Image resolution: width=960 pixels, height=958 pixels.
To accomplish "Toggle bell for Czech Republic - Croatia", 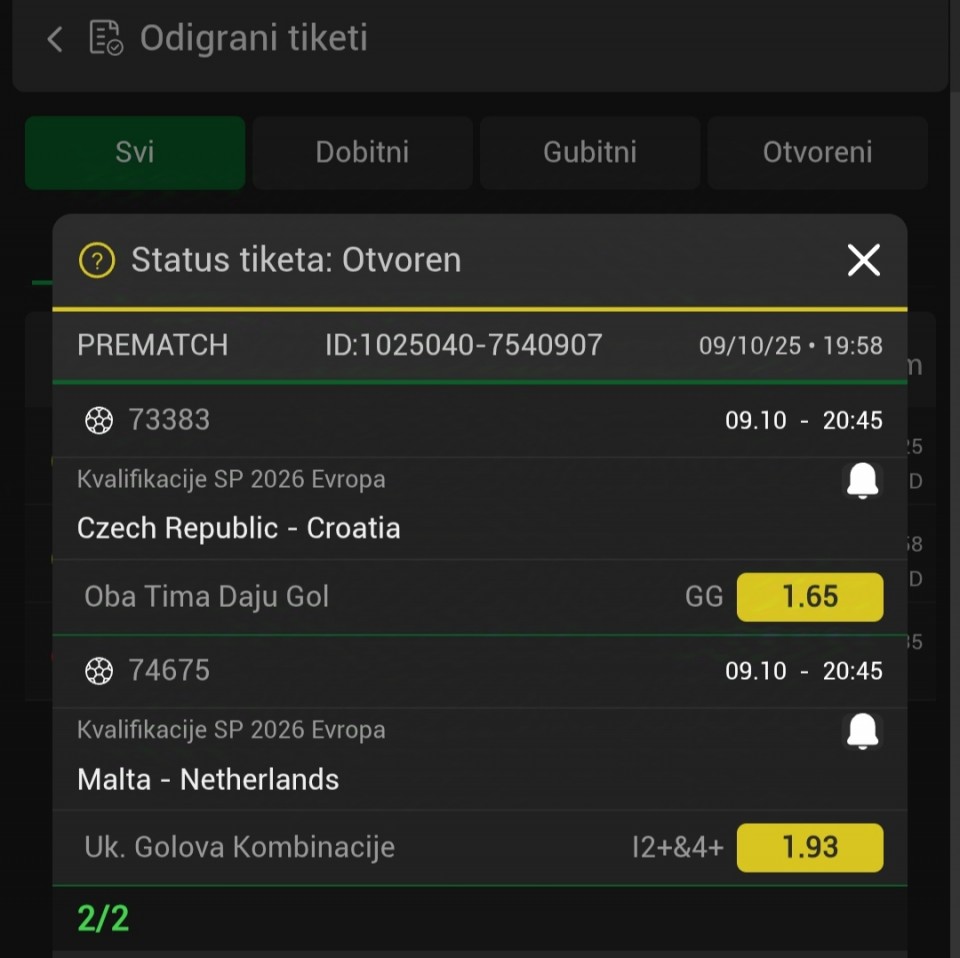I will click(862, 482).
